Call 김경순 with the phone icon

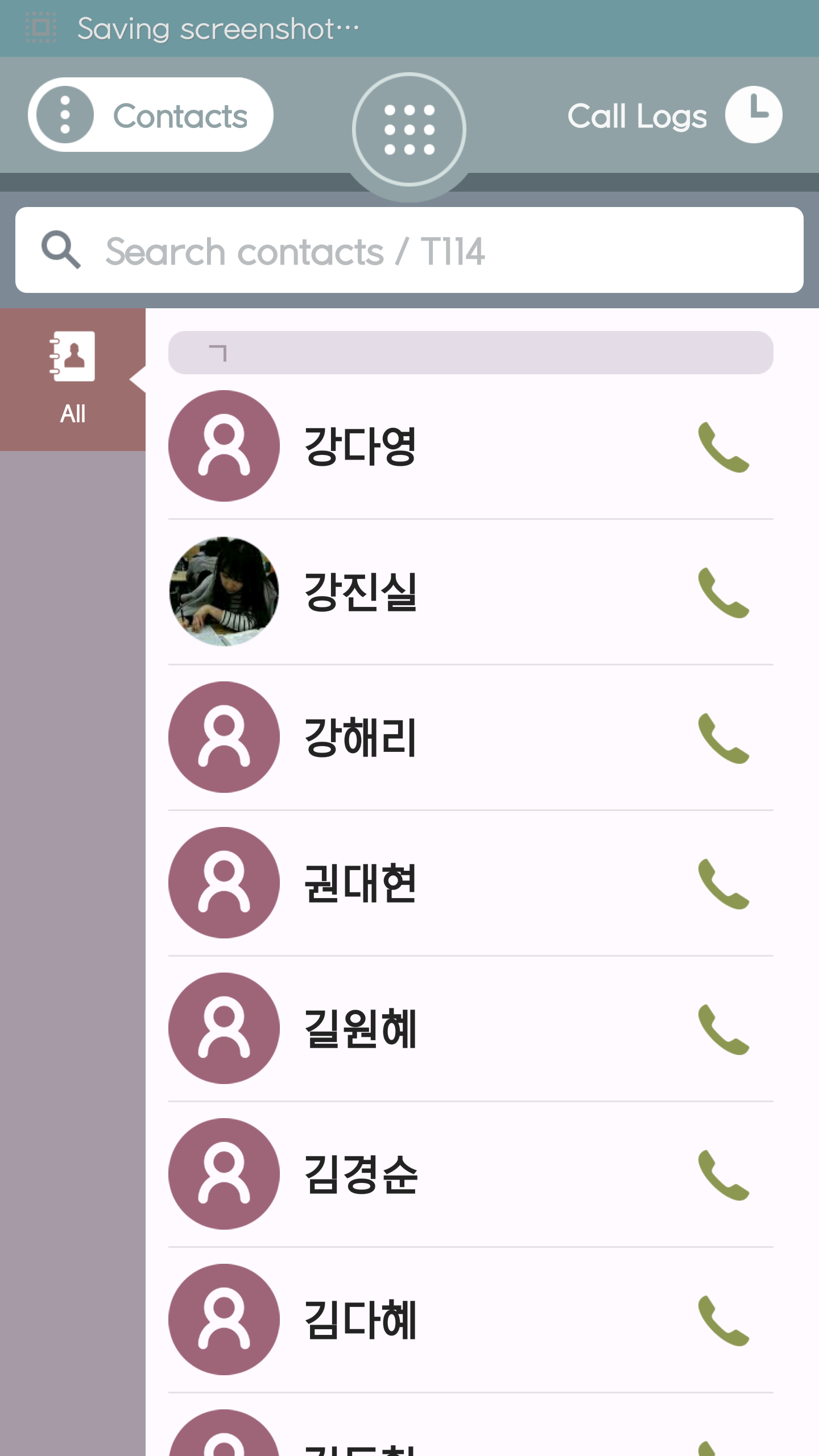(x=723, y=1175)
